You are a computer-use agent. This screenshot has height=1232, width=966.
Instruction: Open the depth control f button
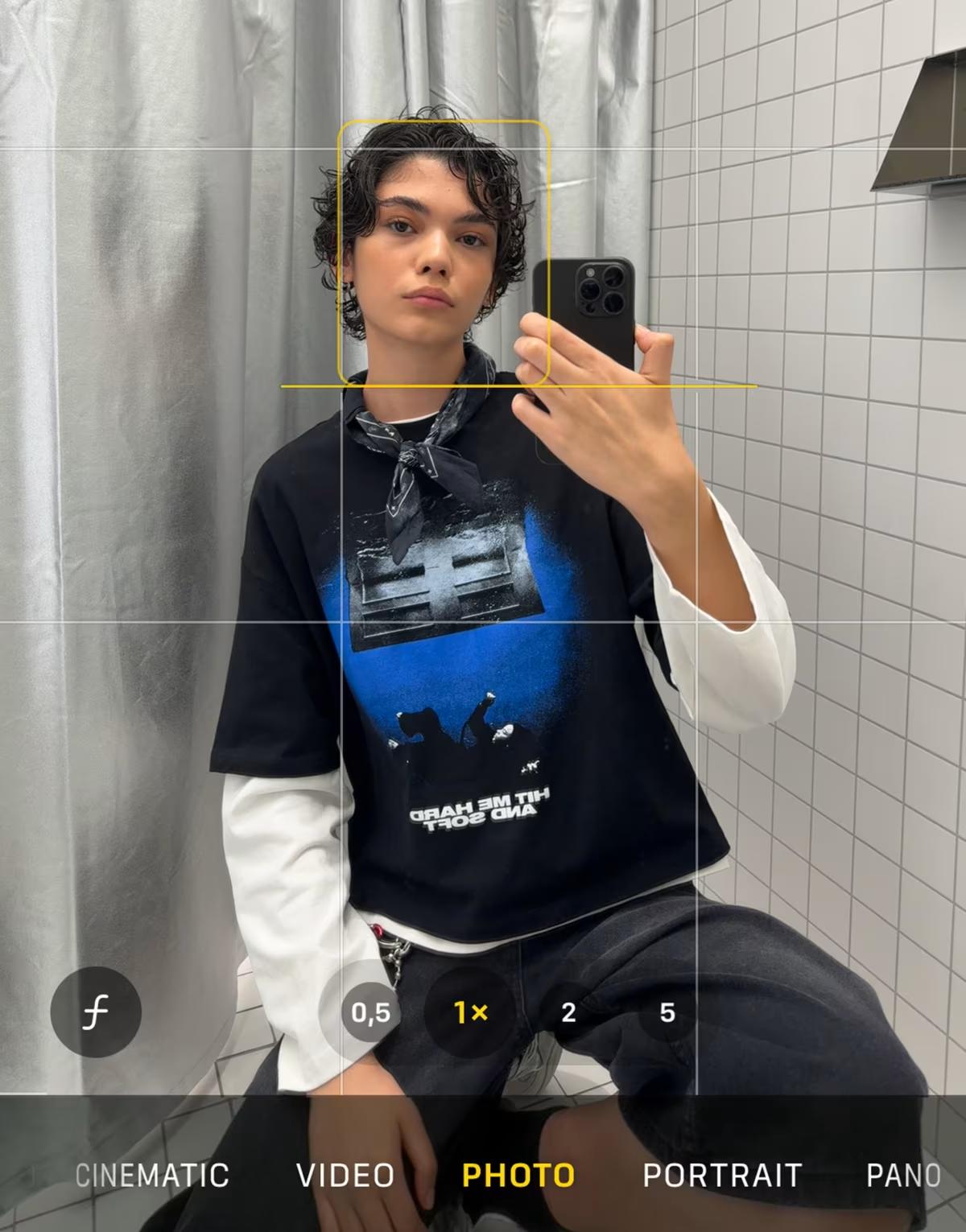[x=96, y=1012]
